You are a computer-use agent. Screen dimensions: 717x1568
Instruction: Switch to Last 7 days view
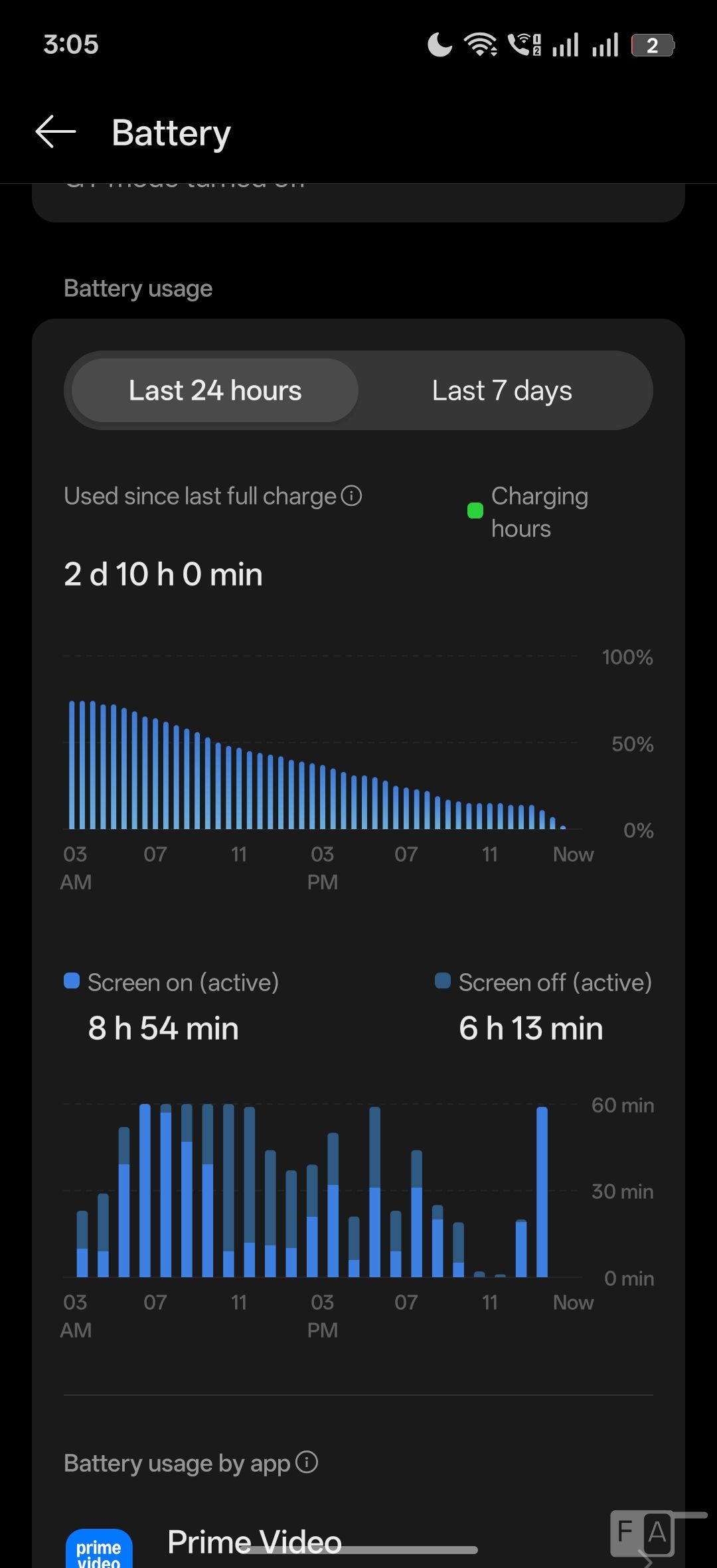pos(502,390)
